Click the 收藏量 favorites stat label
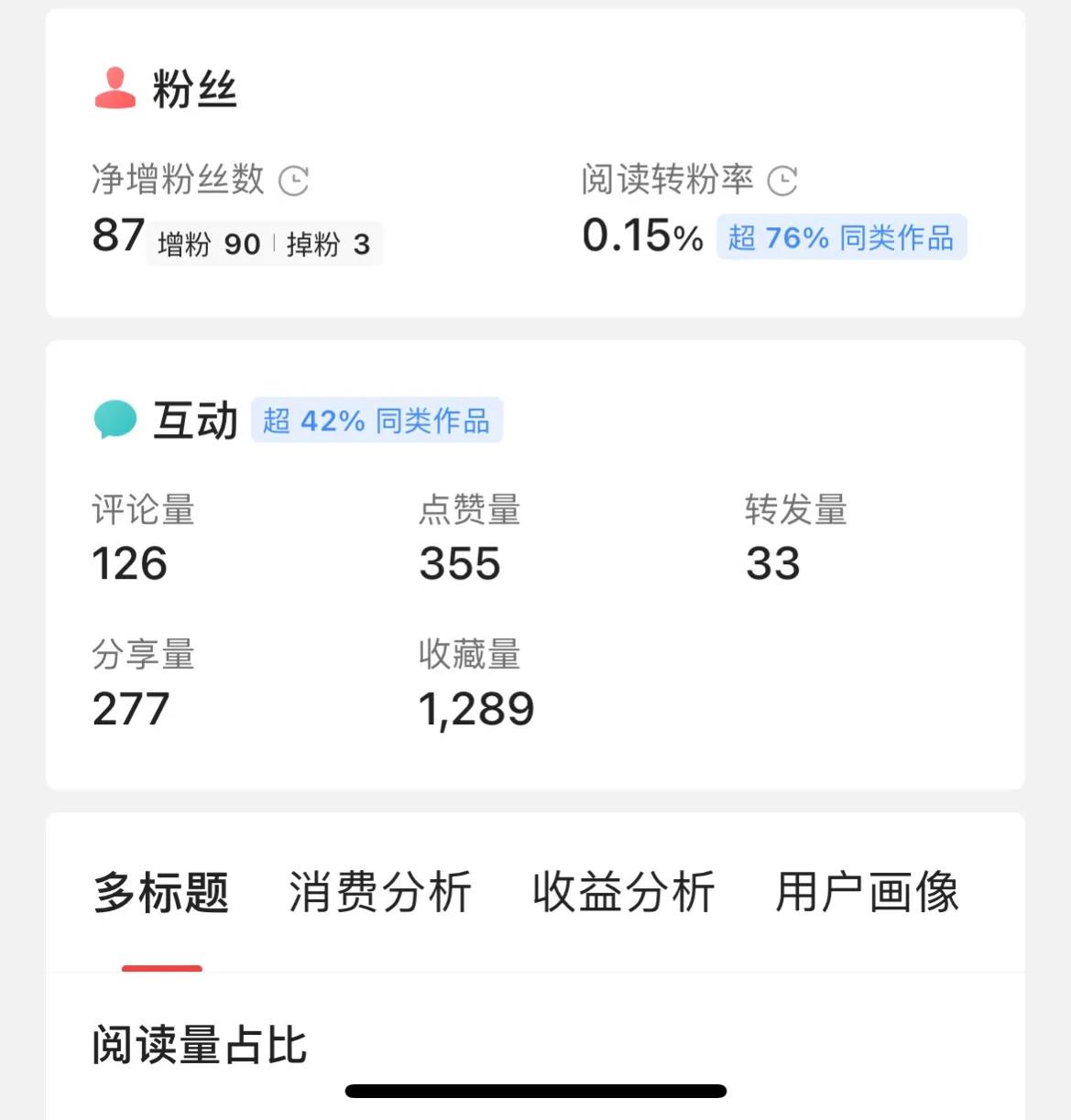The image size is (1071, 1120). pyautogui.click(x=470, y=655)
